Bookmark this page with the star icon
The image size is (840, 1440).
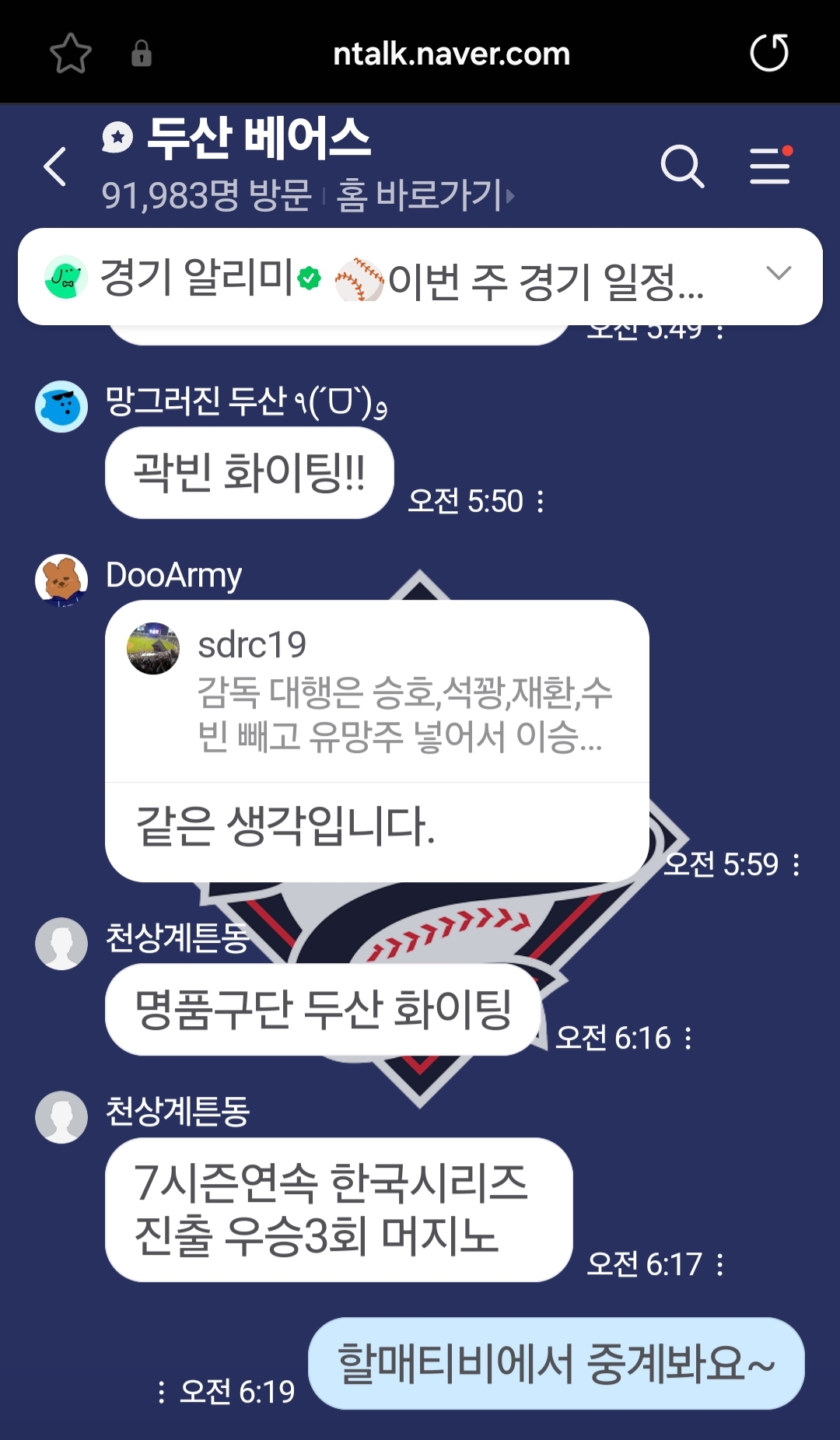(71, 54)
